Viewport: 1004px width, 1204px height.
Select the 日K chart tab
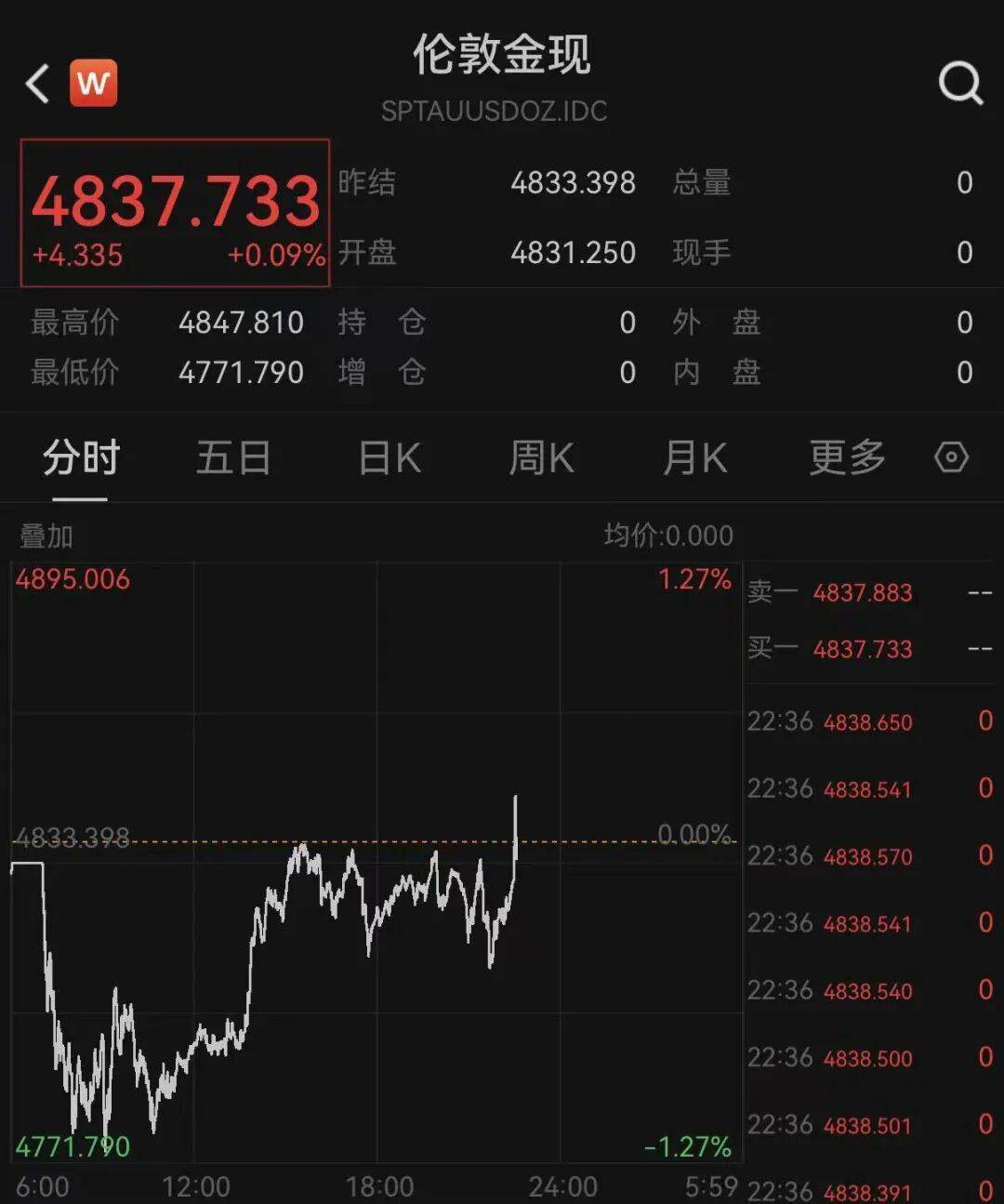point(390,458)
